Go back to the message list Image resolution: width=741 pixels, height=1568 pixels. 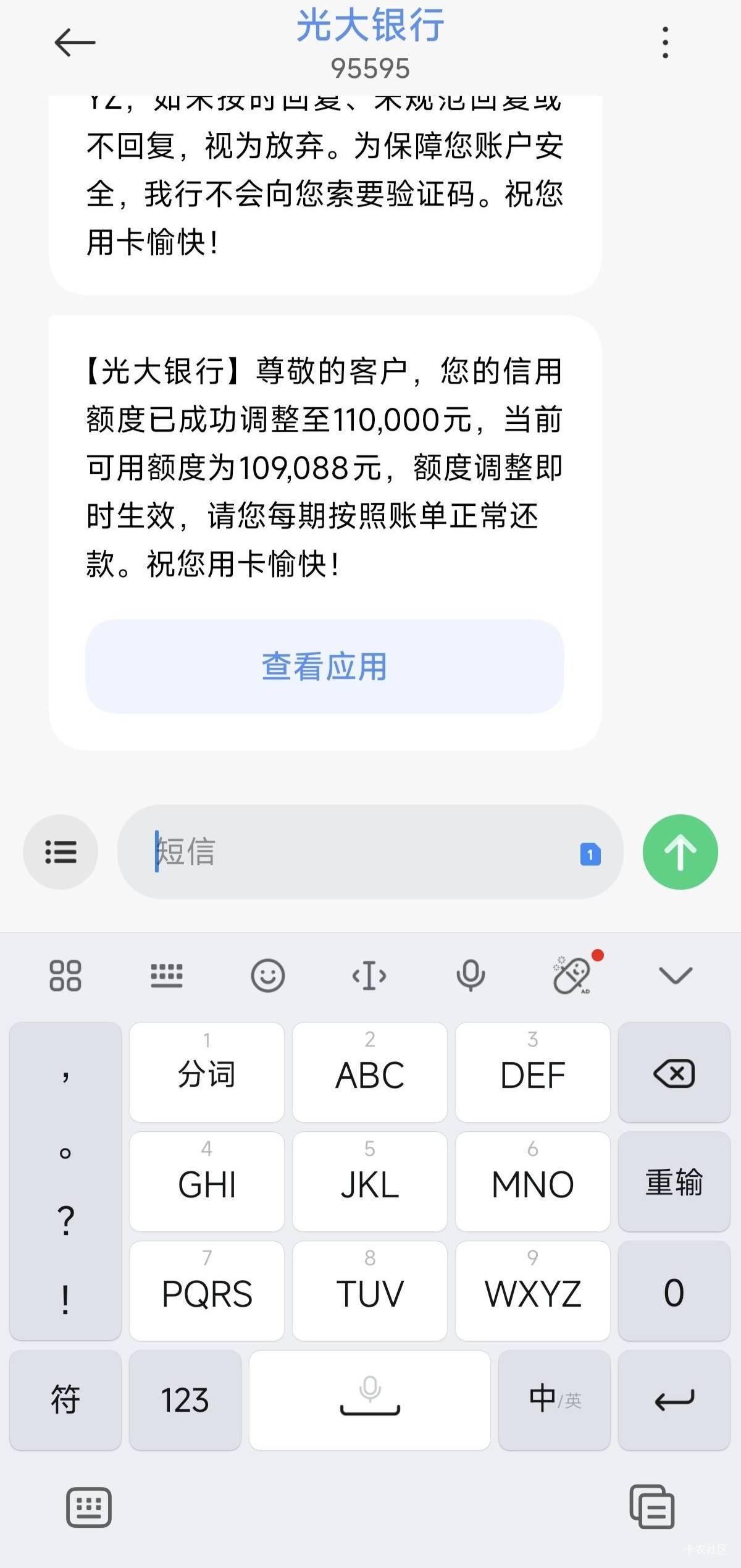coord(75,43)
